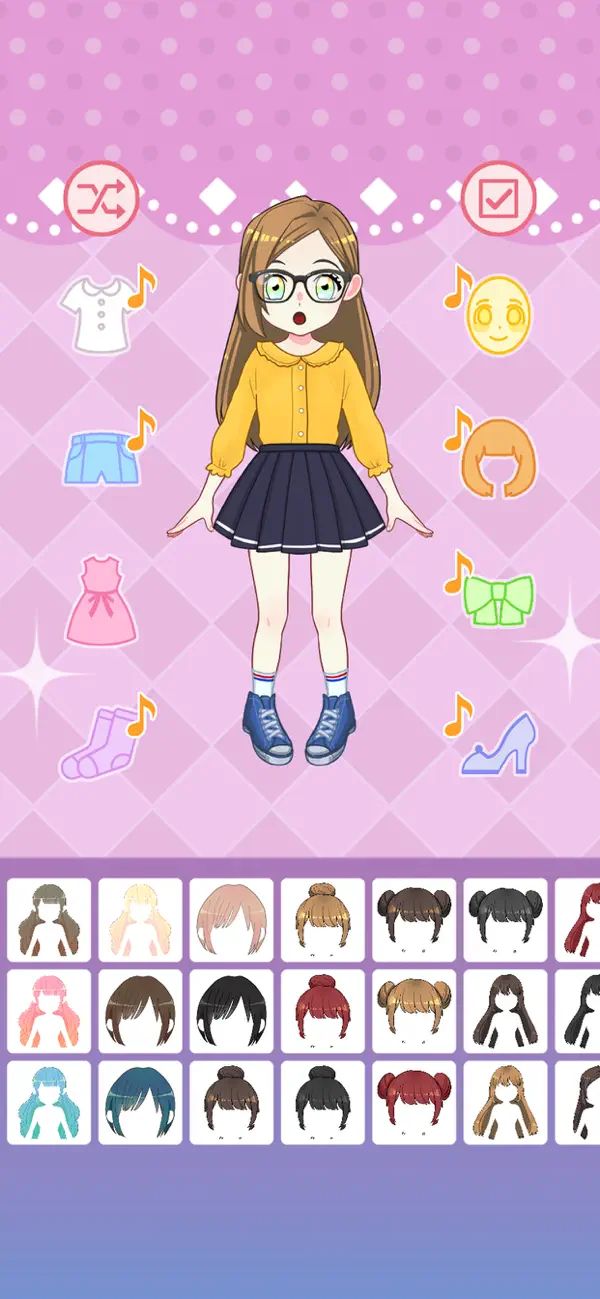Shuffle the character's look randomly
The width and height of the screenshot is (600, 1299).
101,199
